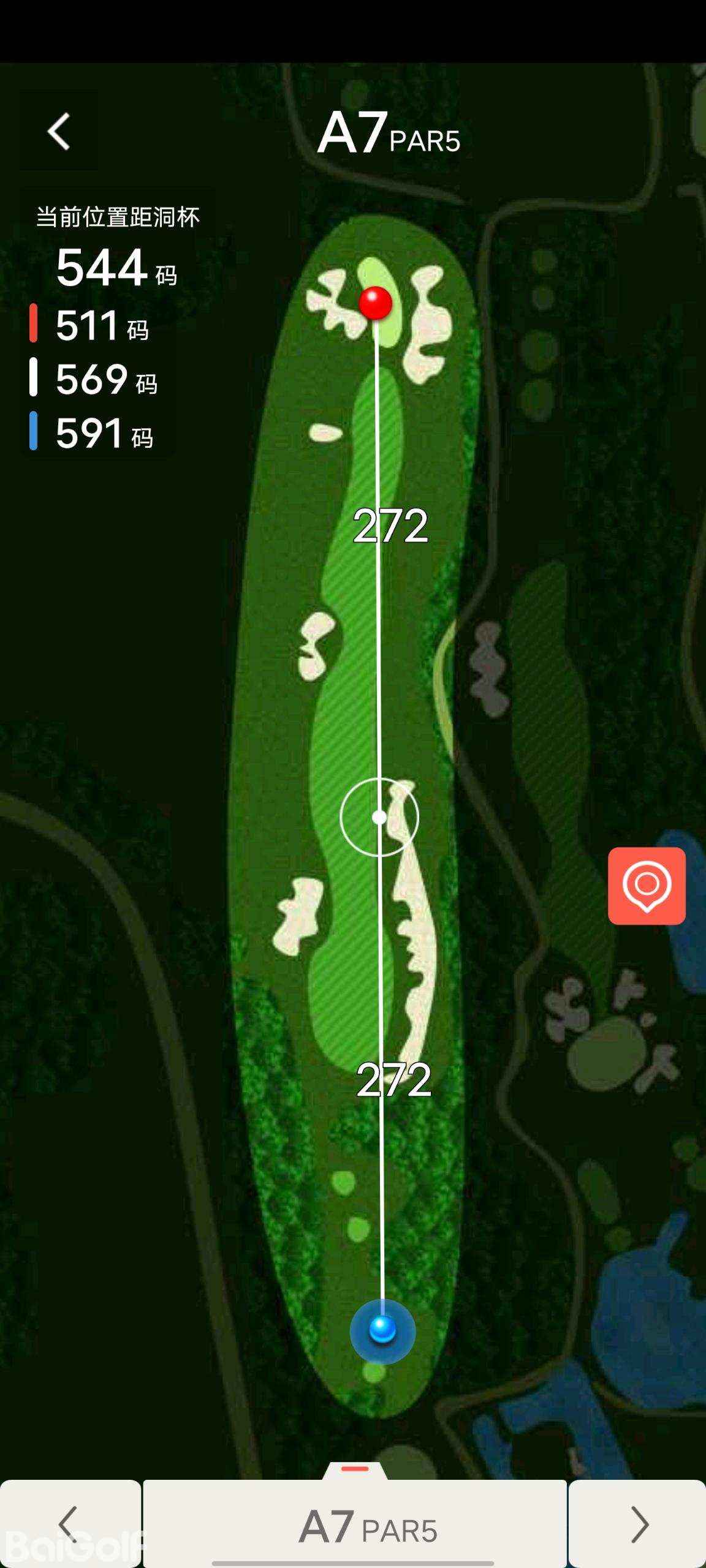Tap the white circle target marker
The width and height of the screenshot is (706, 1568).
pyautogui.click(x=379, y=817)
